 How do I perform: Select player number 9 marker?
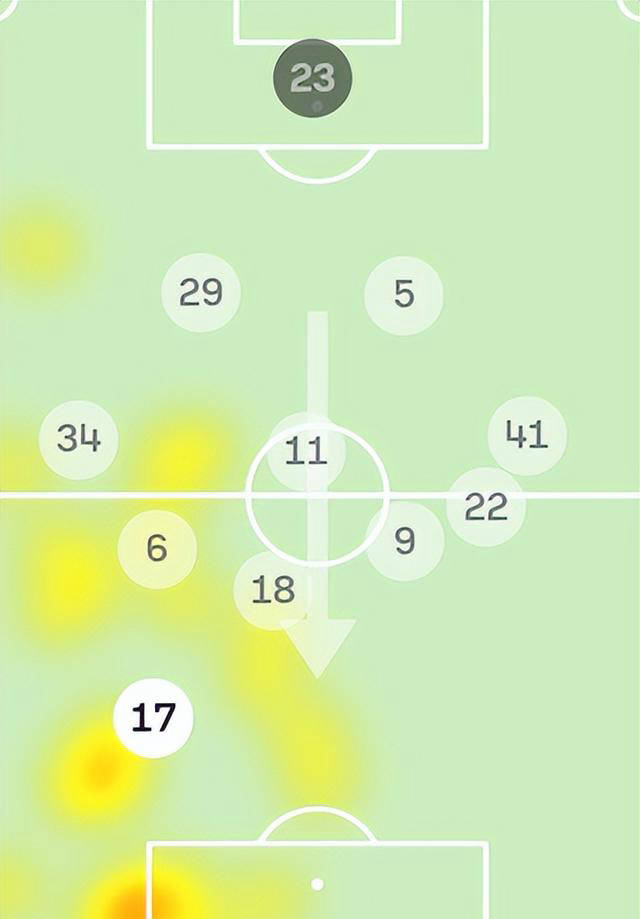point(404,541)
